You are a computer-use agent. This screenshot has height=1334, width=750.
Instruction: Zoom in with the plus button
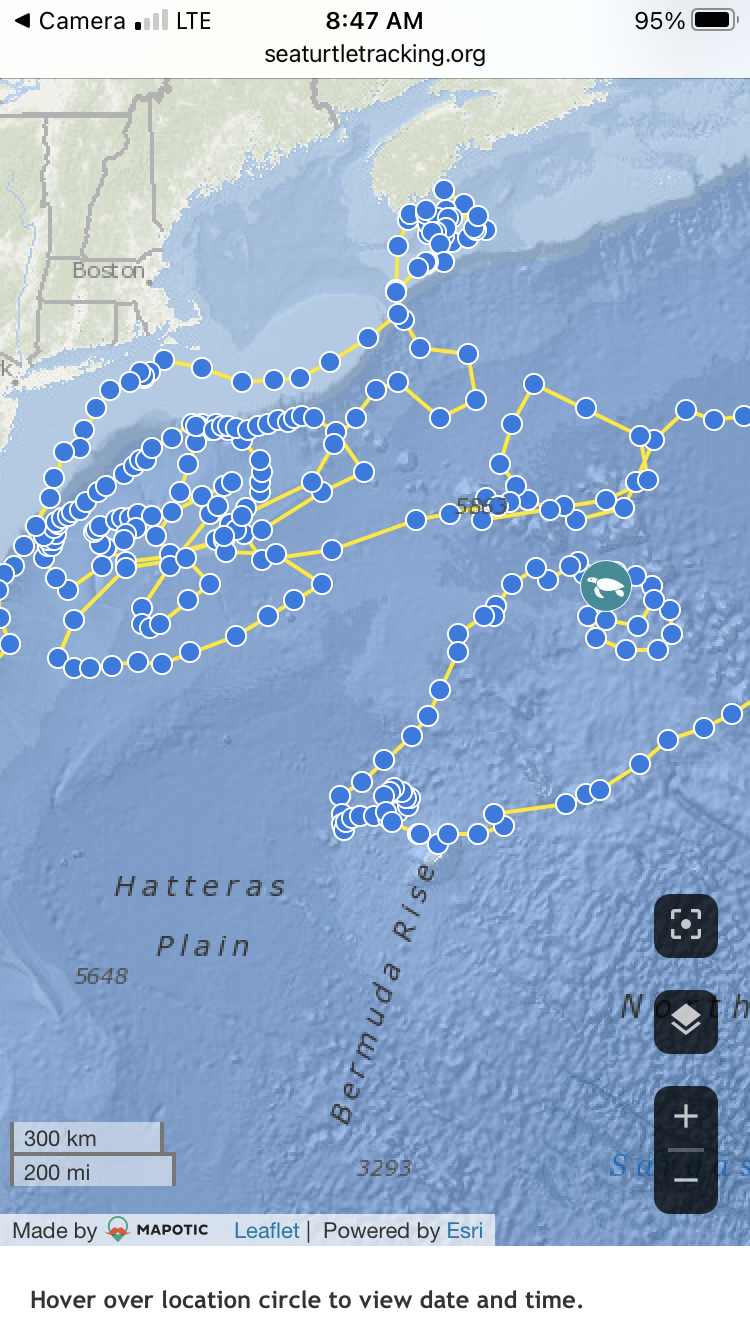[x=686, y=1117]
